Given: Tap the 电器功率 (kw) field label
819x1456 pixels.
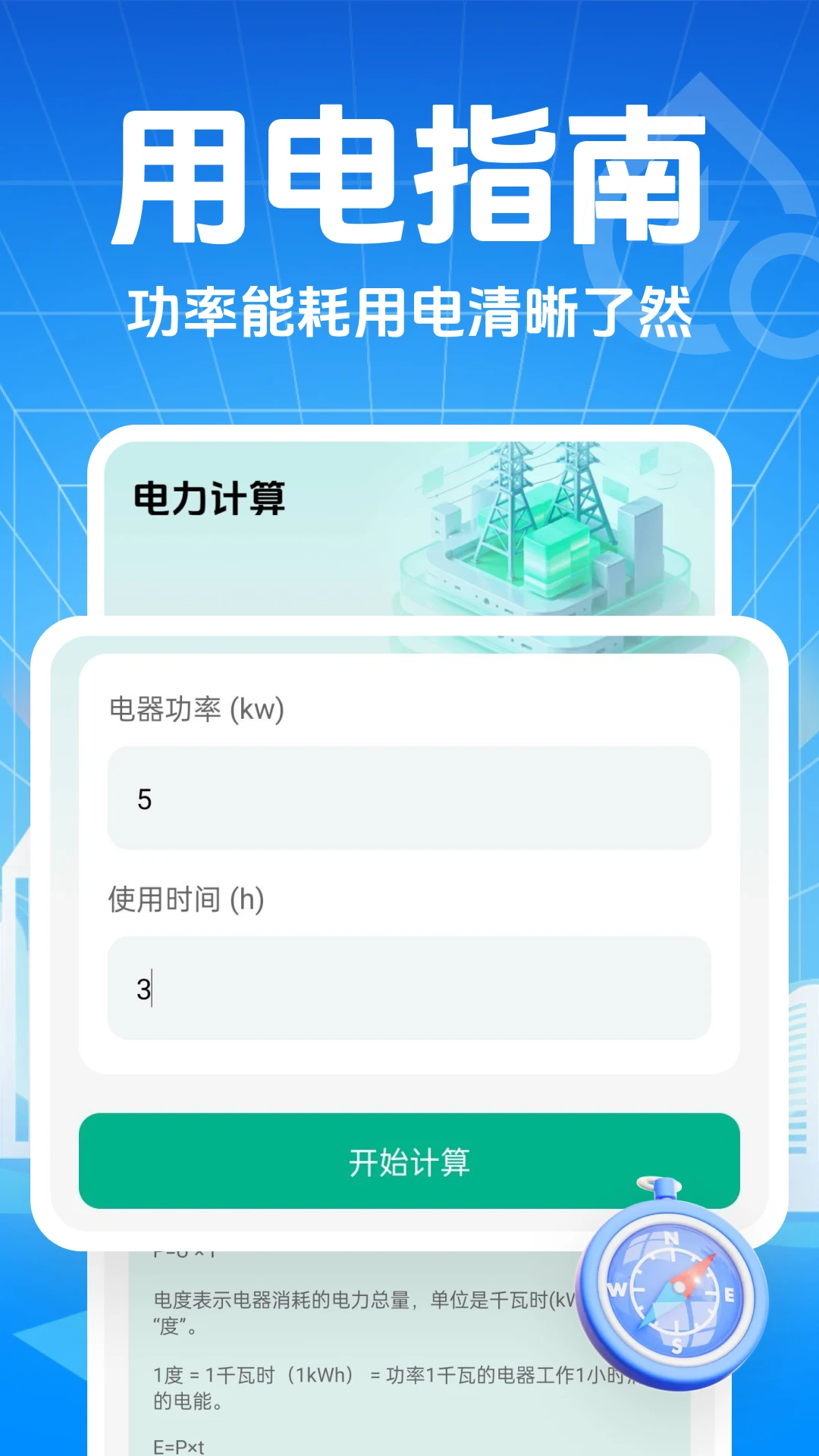Looking at the screenshot, I should (x=198, y=709).
